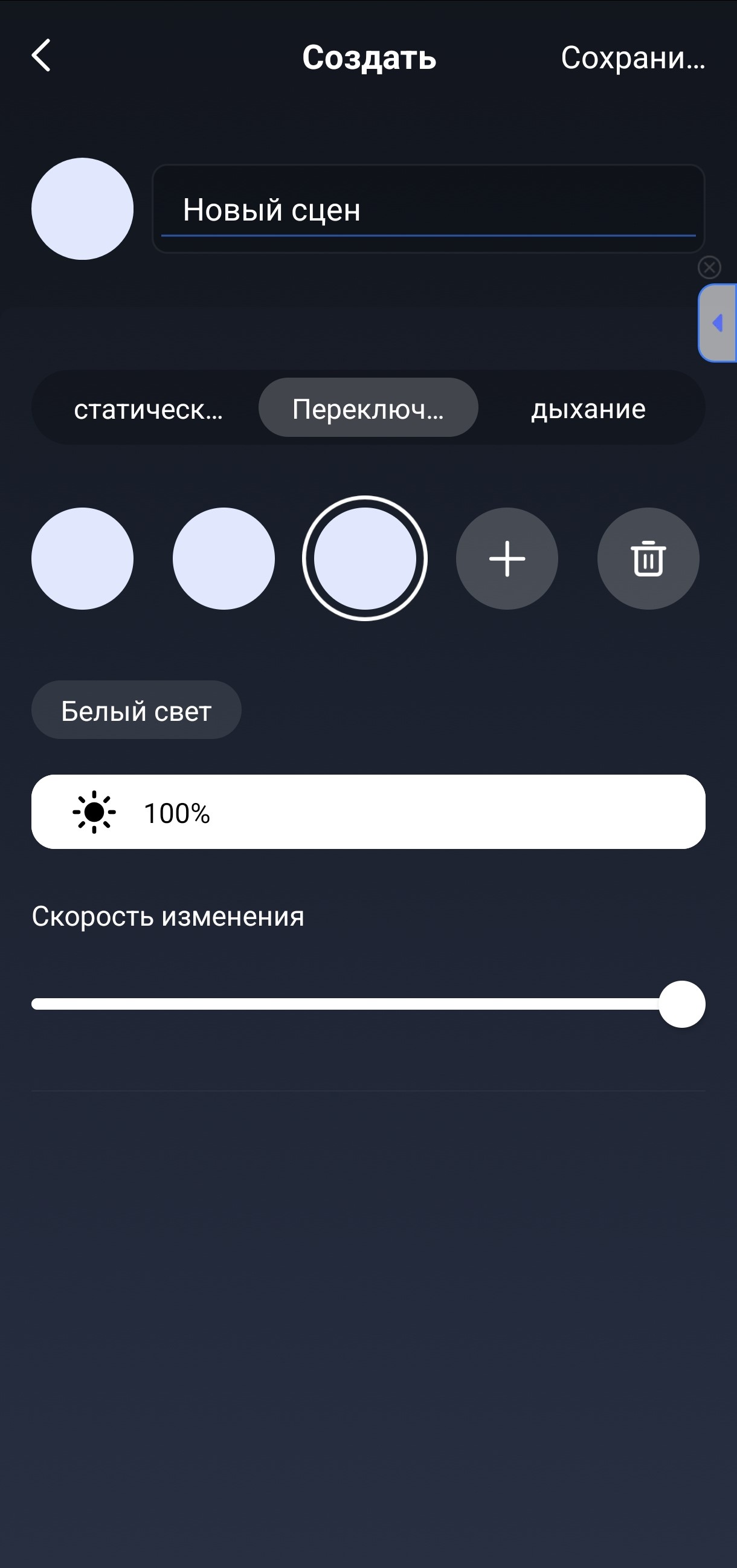Tap the highlighted third color swatch
The height and width of the screenshot is (1568, 737).
click(x=364, y=558)
